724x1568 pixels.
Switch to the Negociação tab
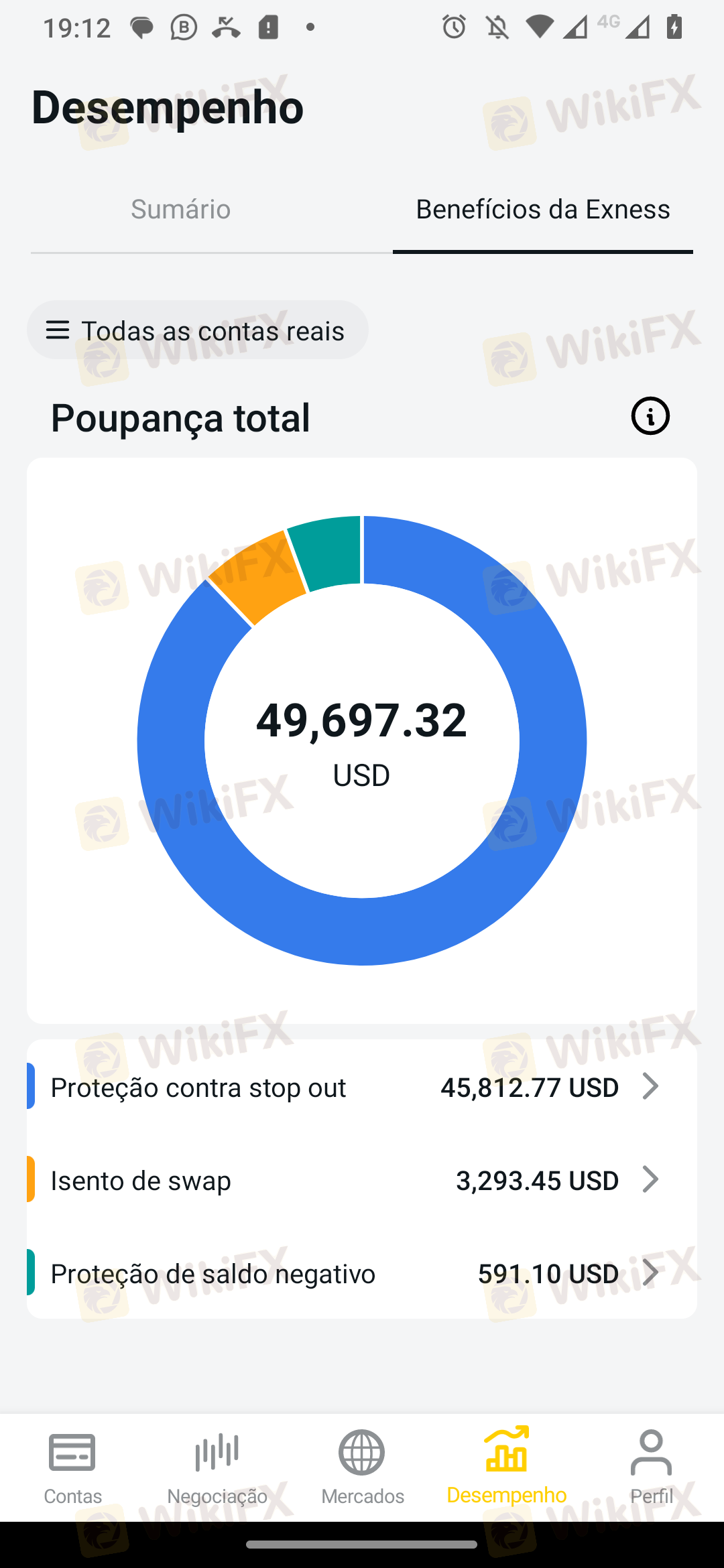click(217, 1467)
